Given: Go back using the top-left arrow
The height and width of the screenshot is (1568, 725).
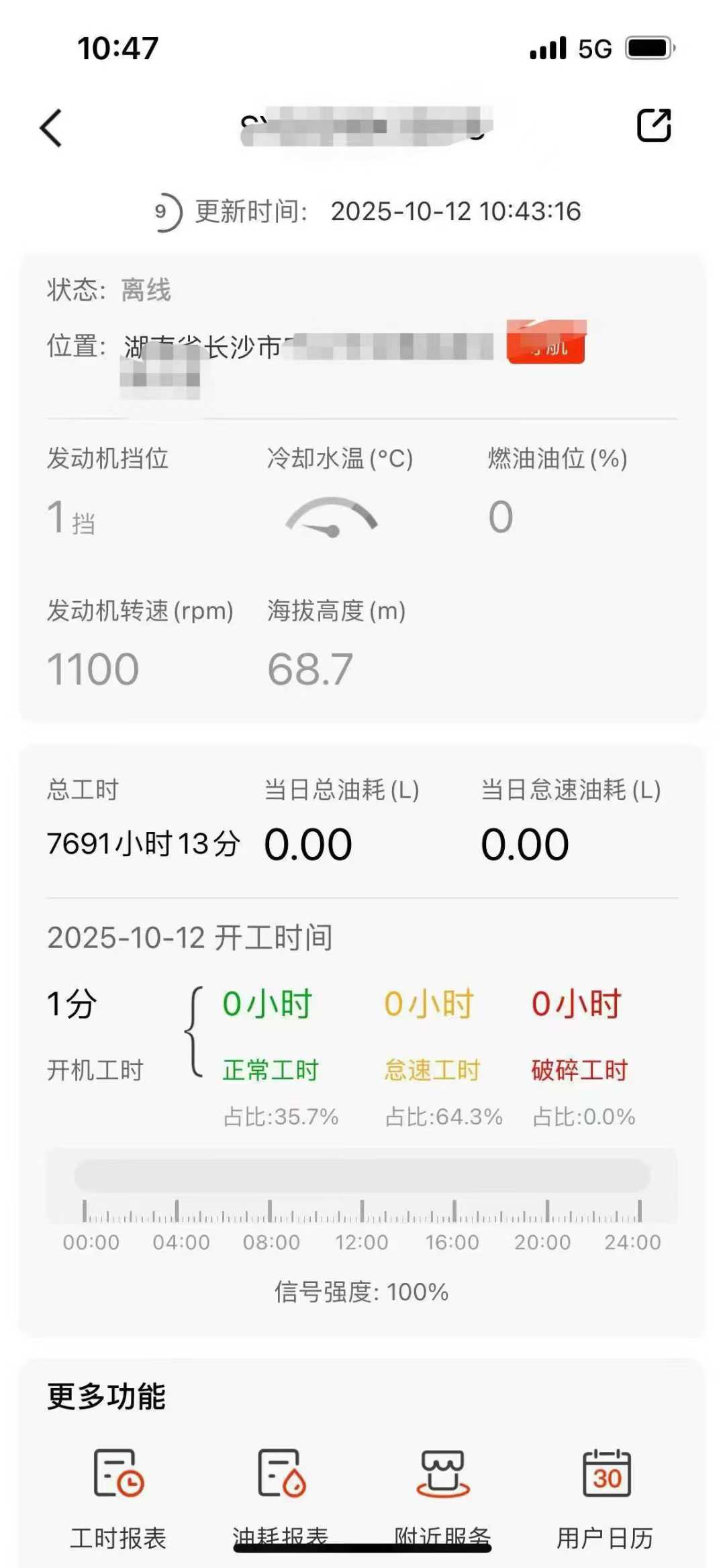Looking at the screenshot, I should tap(52, 127).
